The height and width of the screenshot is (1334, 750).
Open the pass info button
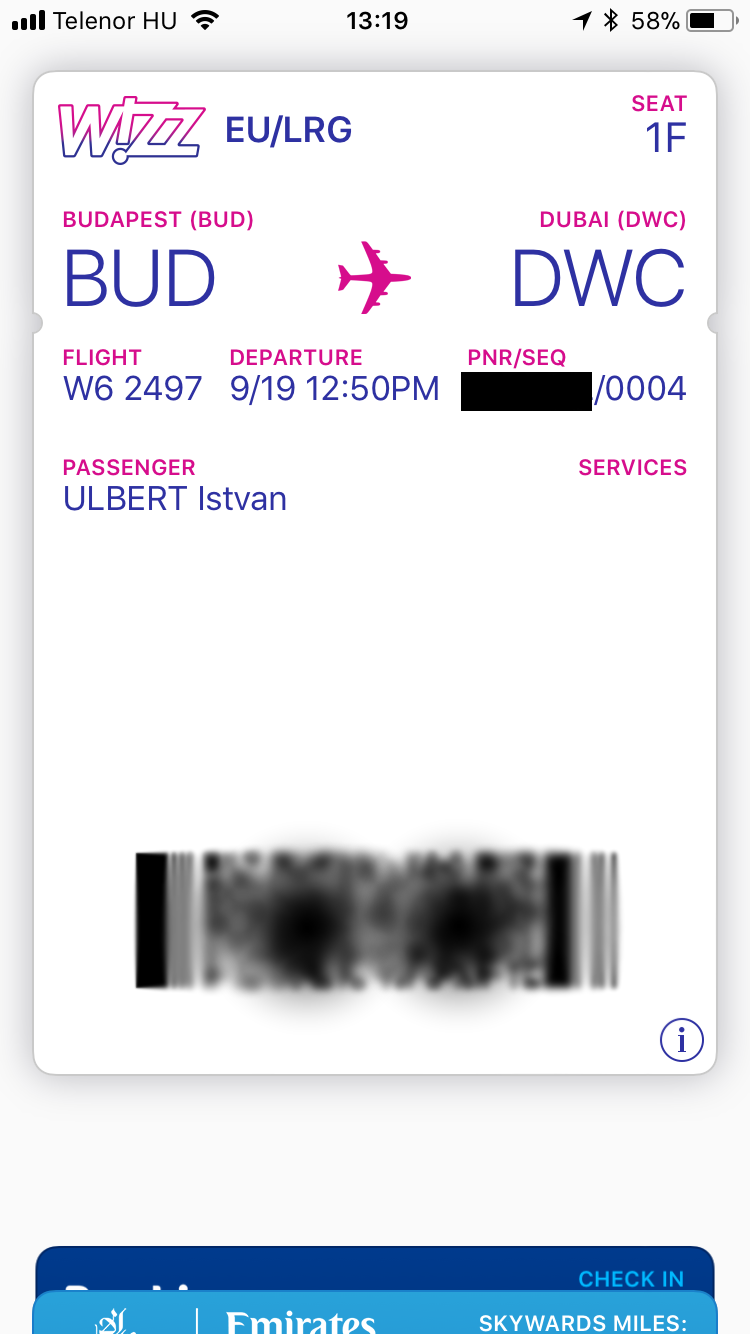tap(682, 1041)
